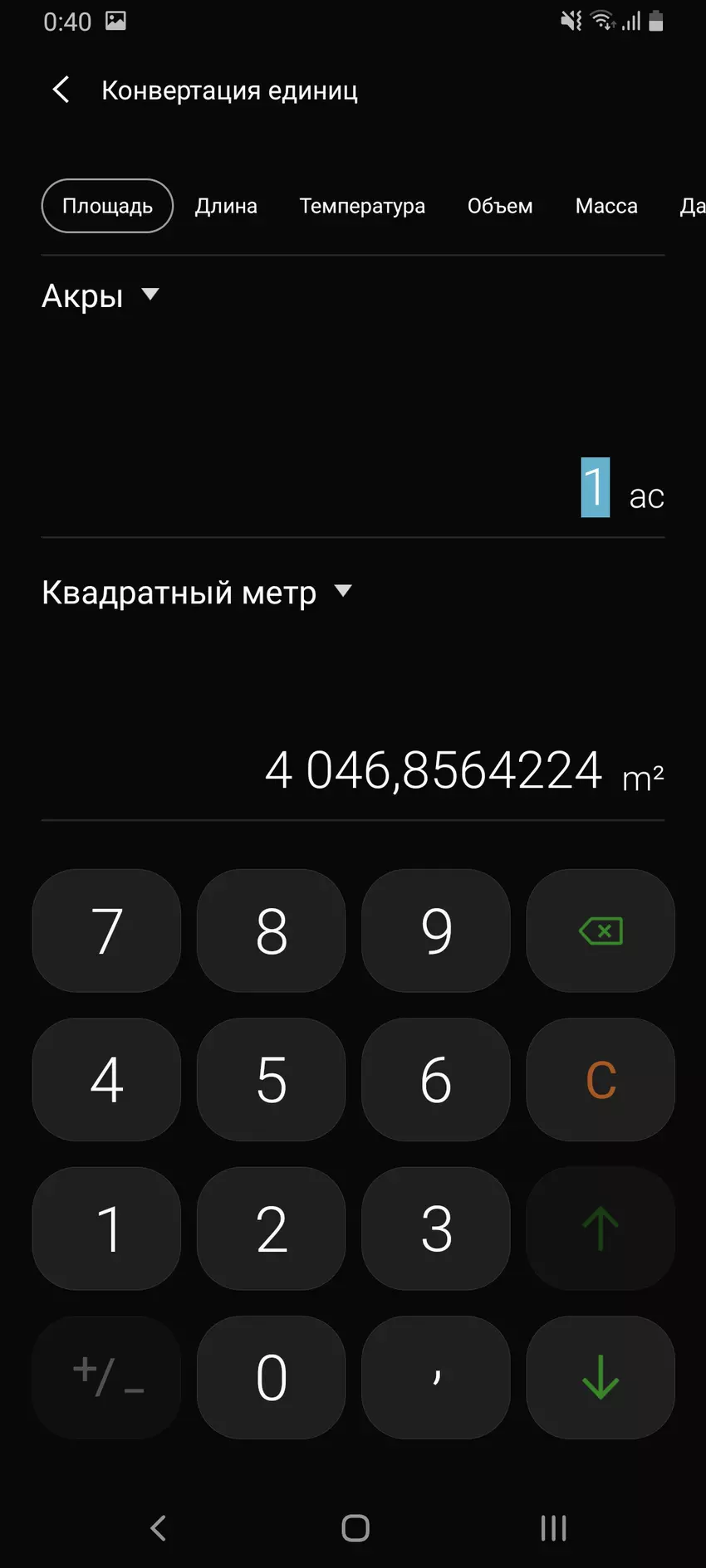Select the Macca tab
706x1568 pixels.
[x=606, y=206]
